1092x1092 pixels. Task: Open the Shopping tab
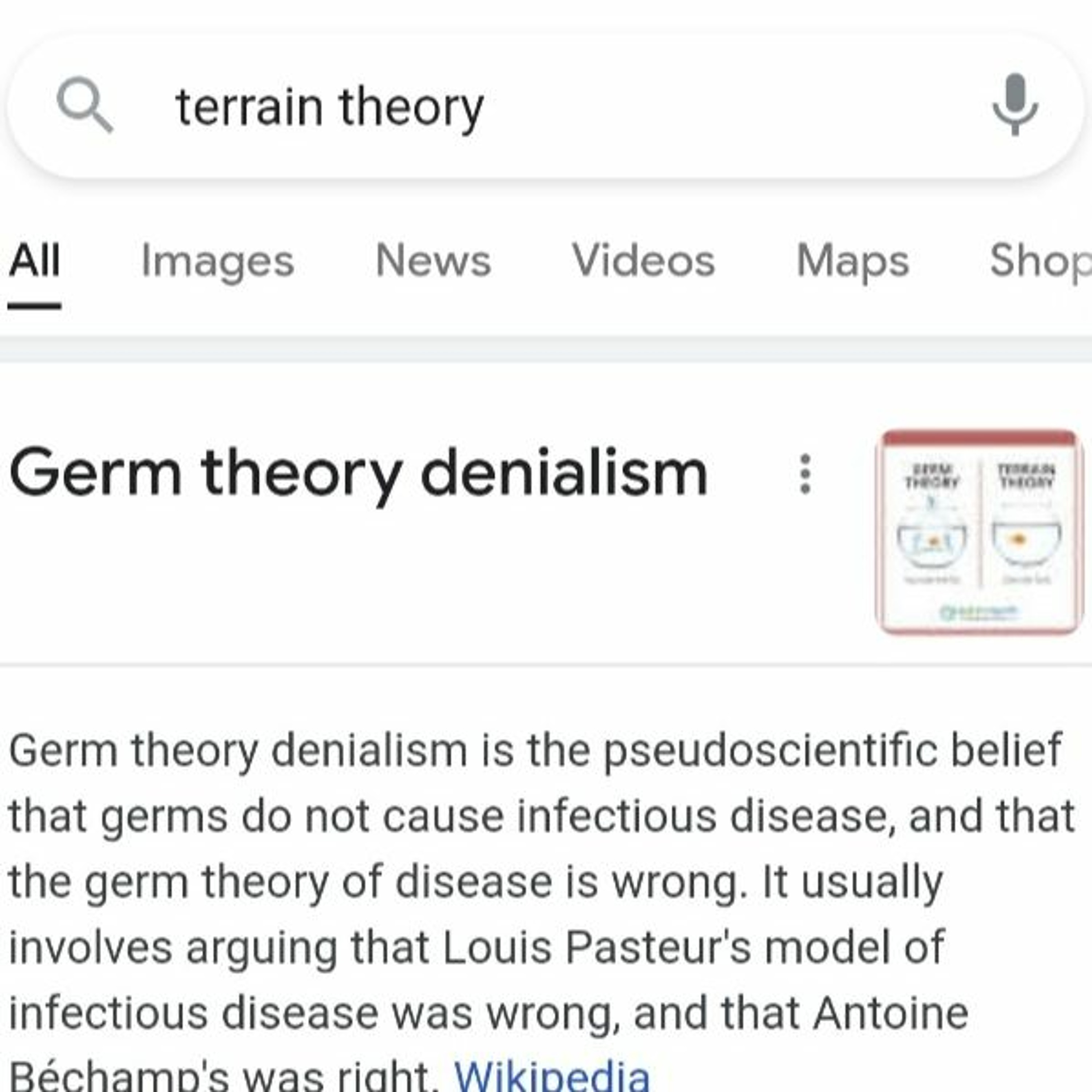[1040, 261]
